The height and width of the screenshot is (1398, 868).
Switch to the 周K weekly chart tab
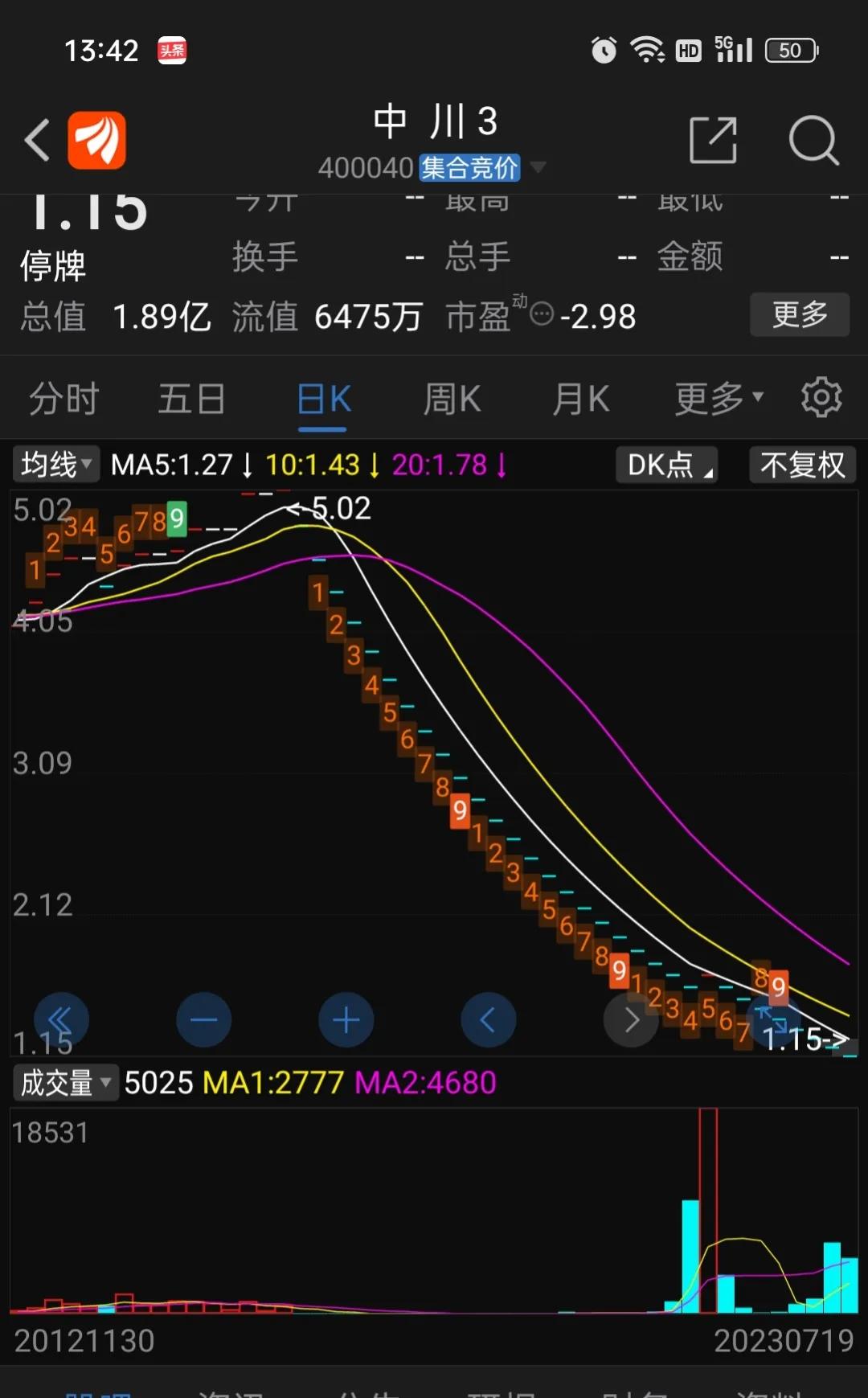pyautogui.click(x=452, y=397)
